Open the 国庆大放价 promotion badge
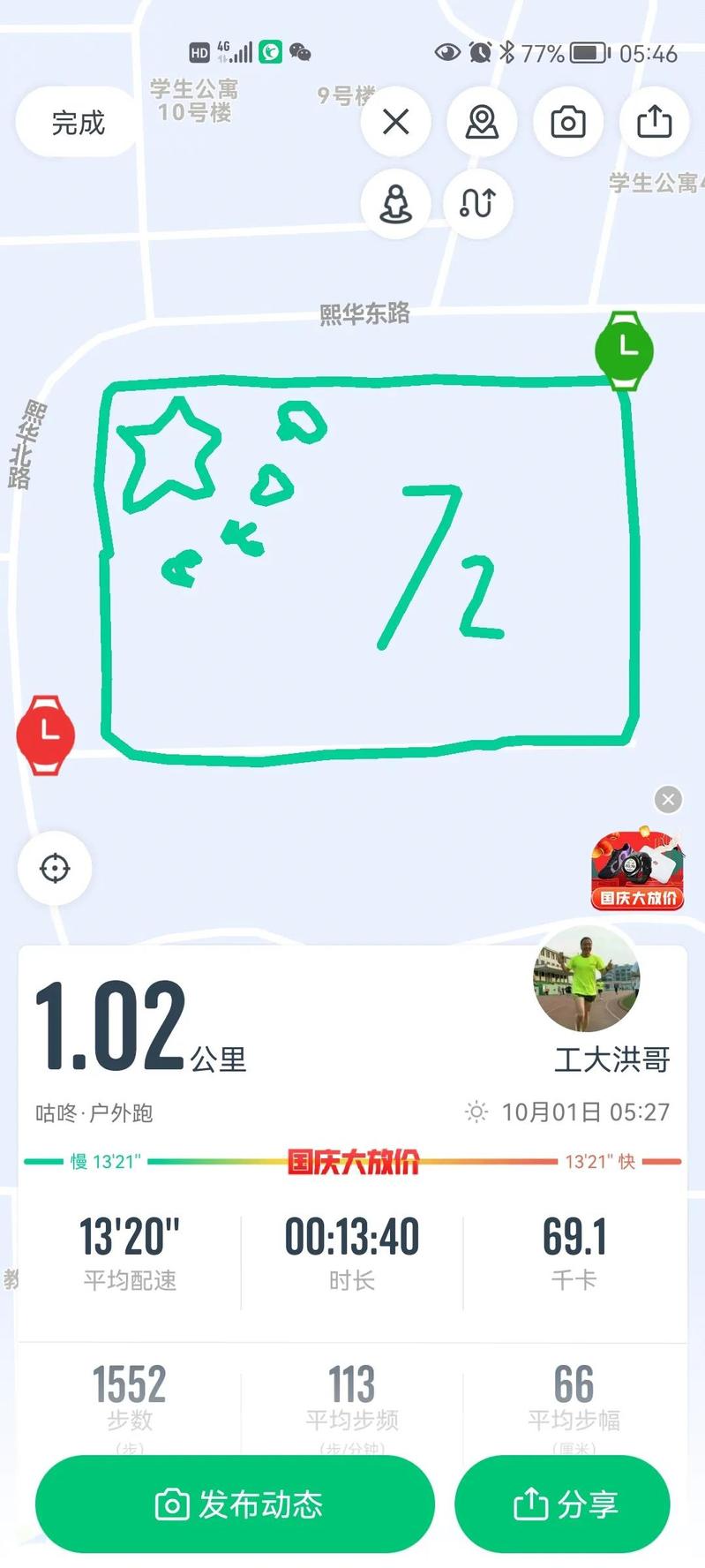Screen dimensions: 705x1568 click(x=638, y=869)
